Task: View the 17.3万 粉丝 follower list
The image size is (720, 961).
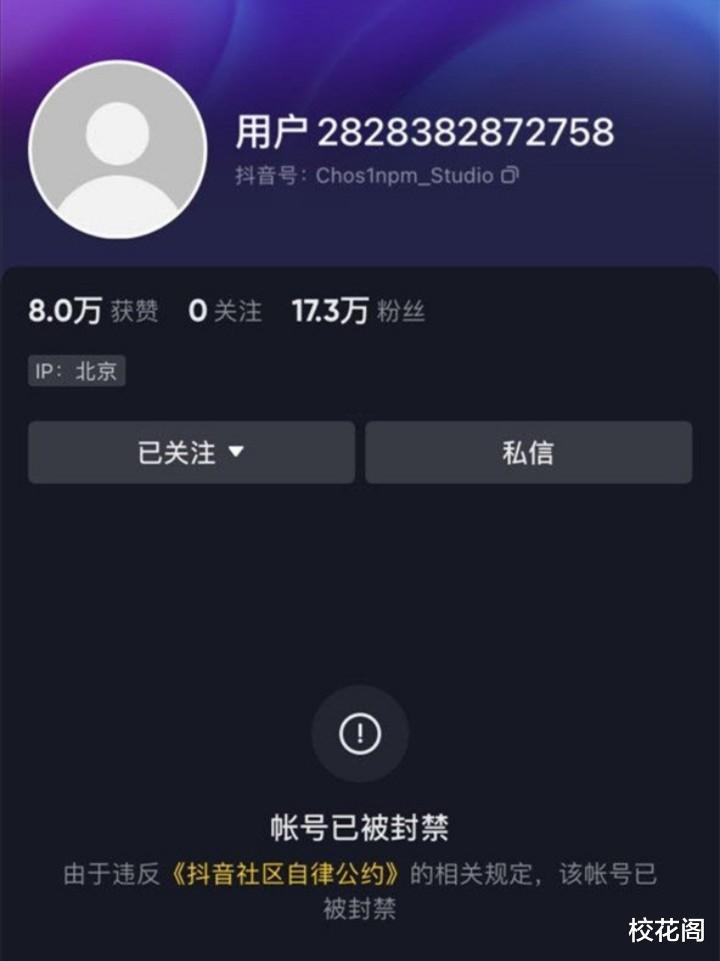Action: click(x=360, y=310)
